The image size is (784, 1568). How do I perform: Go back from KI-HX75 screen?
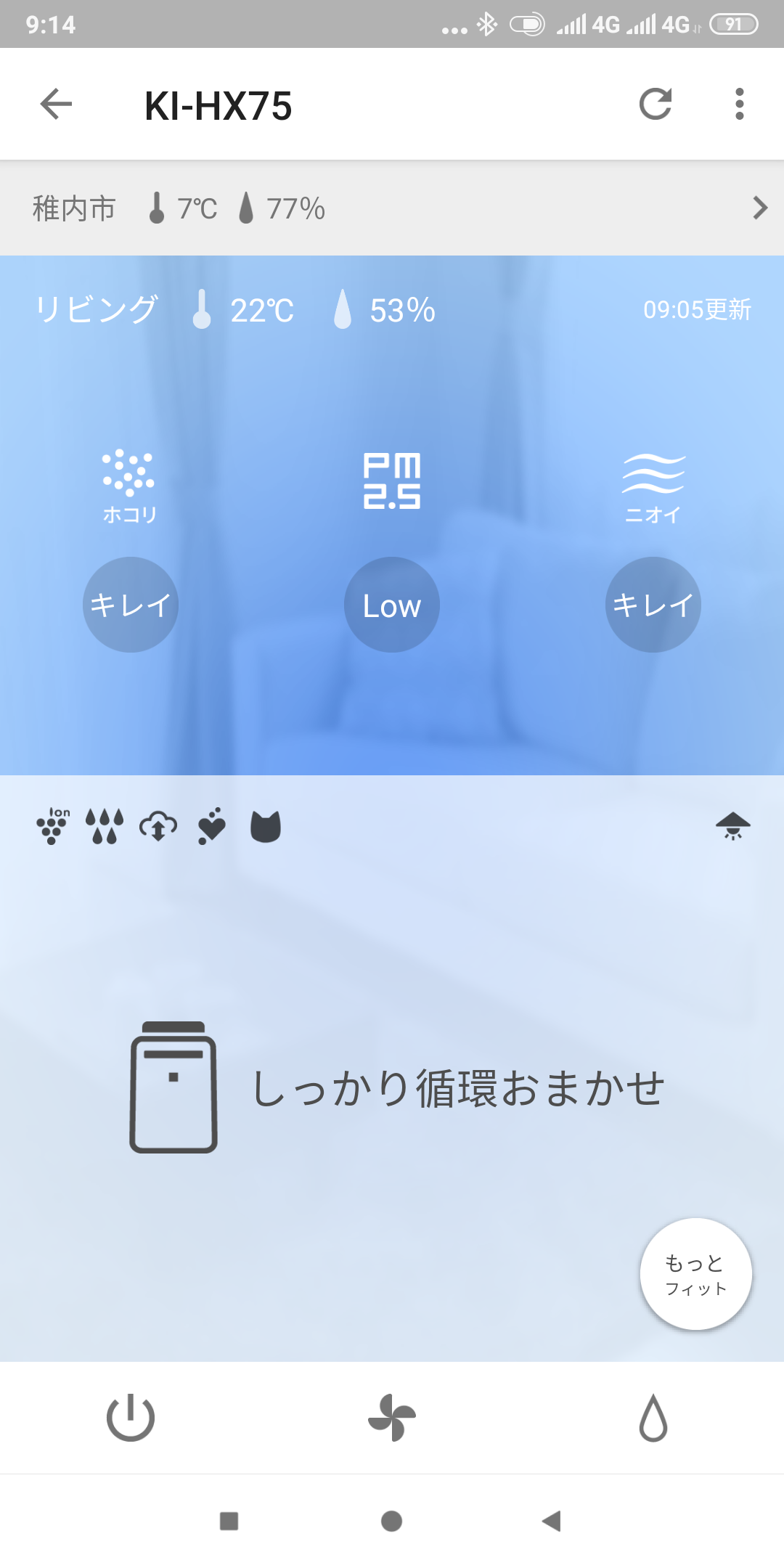click(x=56, y=105)
